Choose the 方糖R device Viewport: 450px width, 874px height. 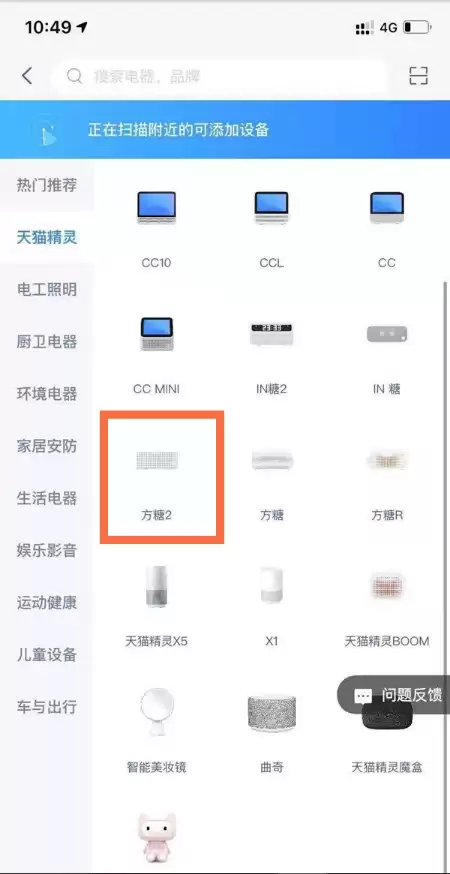[x=387, y=481]
